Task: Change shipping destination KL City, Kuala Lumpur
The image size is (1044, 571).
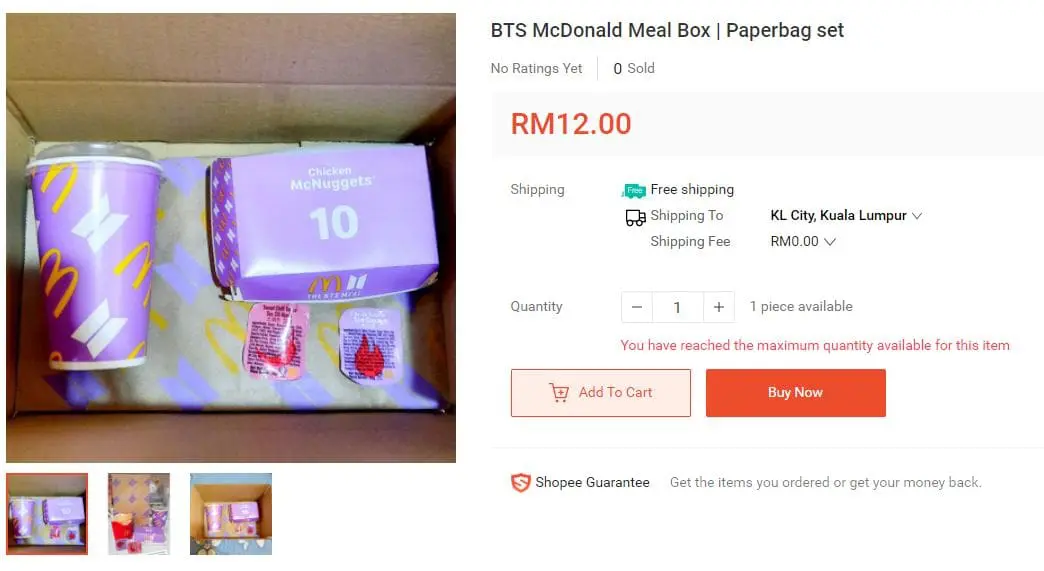Action: 845,215
